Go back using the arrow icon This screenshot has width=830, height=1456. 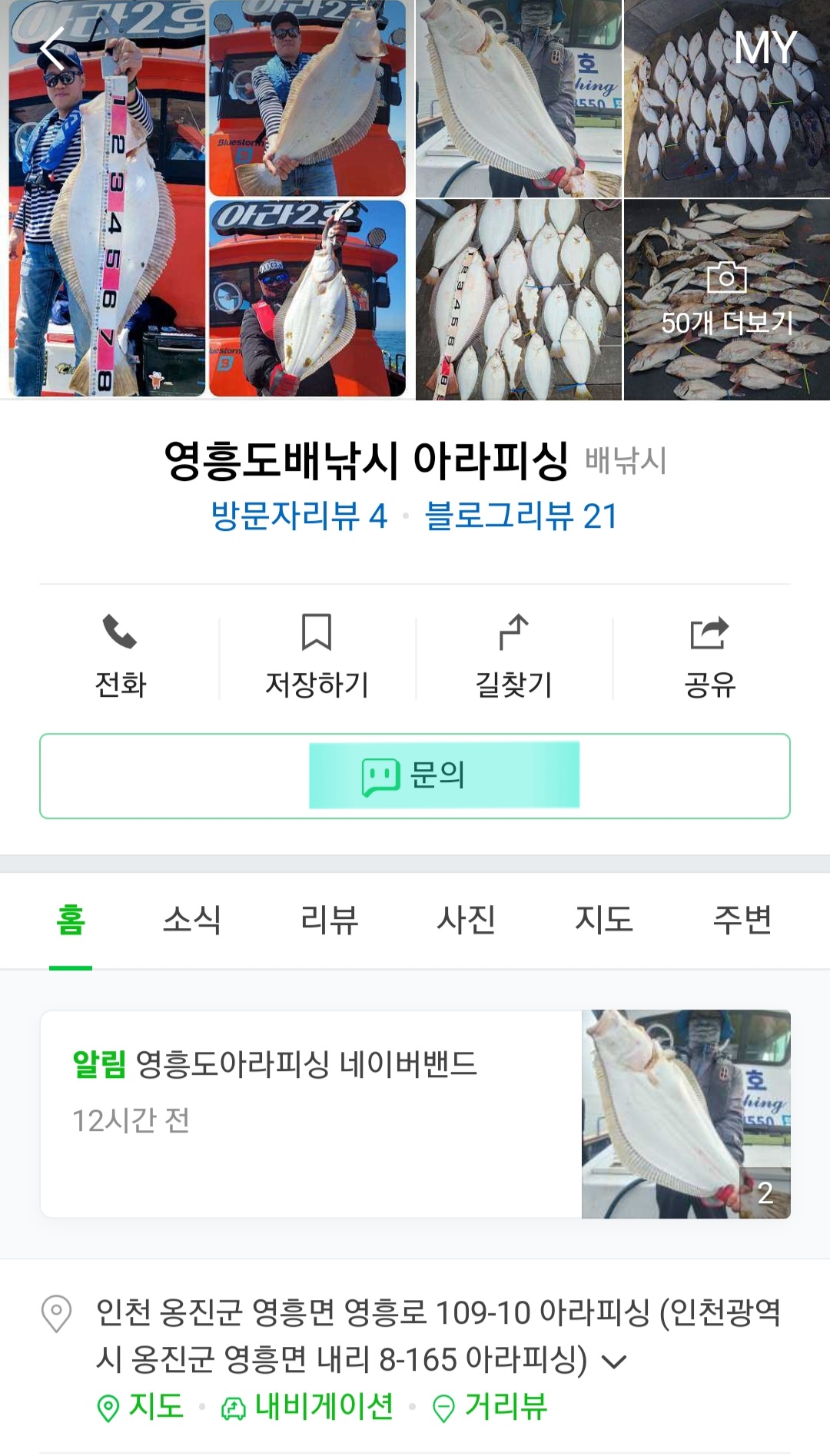point(52,50)
